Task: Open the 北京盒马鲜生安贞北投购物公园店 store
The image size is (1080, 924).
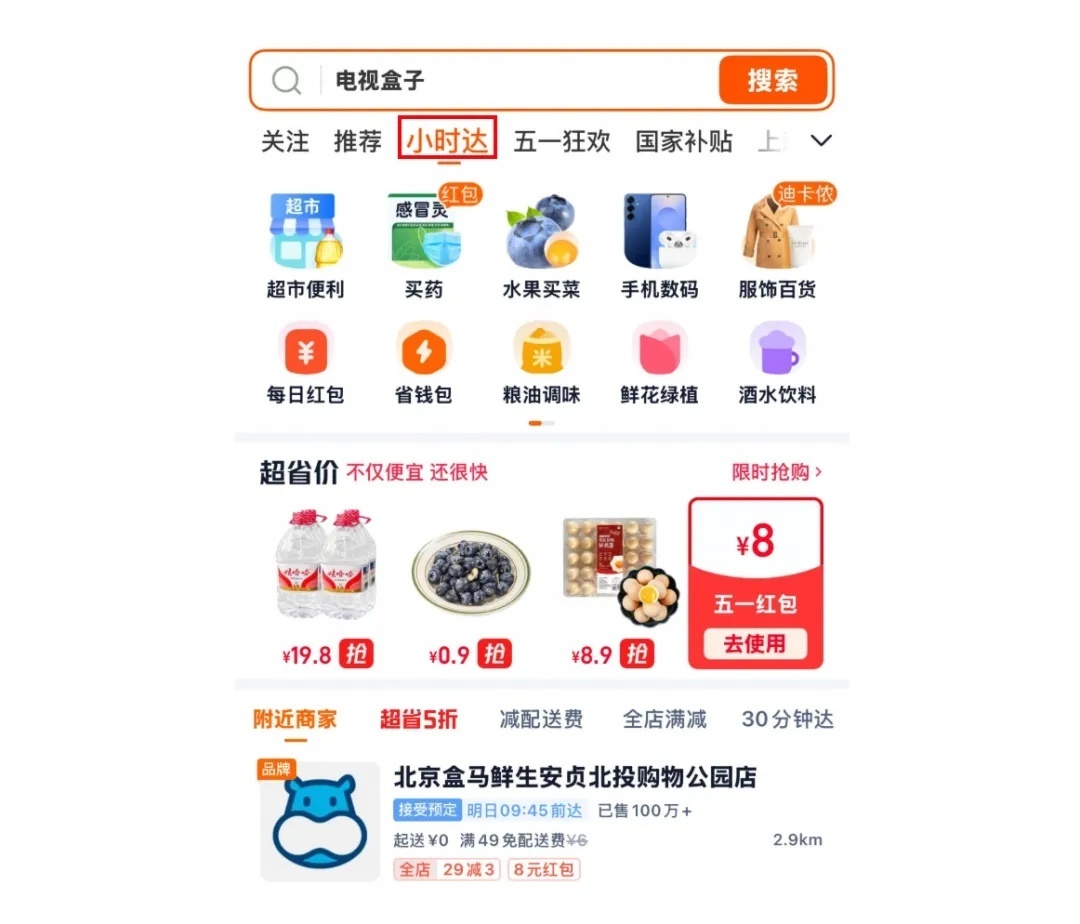Action: (x=575, y=777)
